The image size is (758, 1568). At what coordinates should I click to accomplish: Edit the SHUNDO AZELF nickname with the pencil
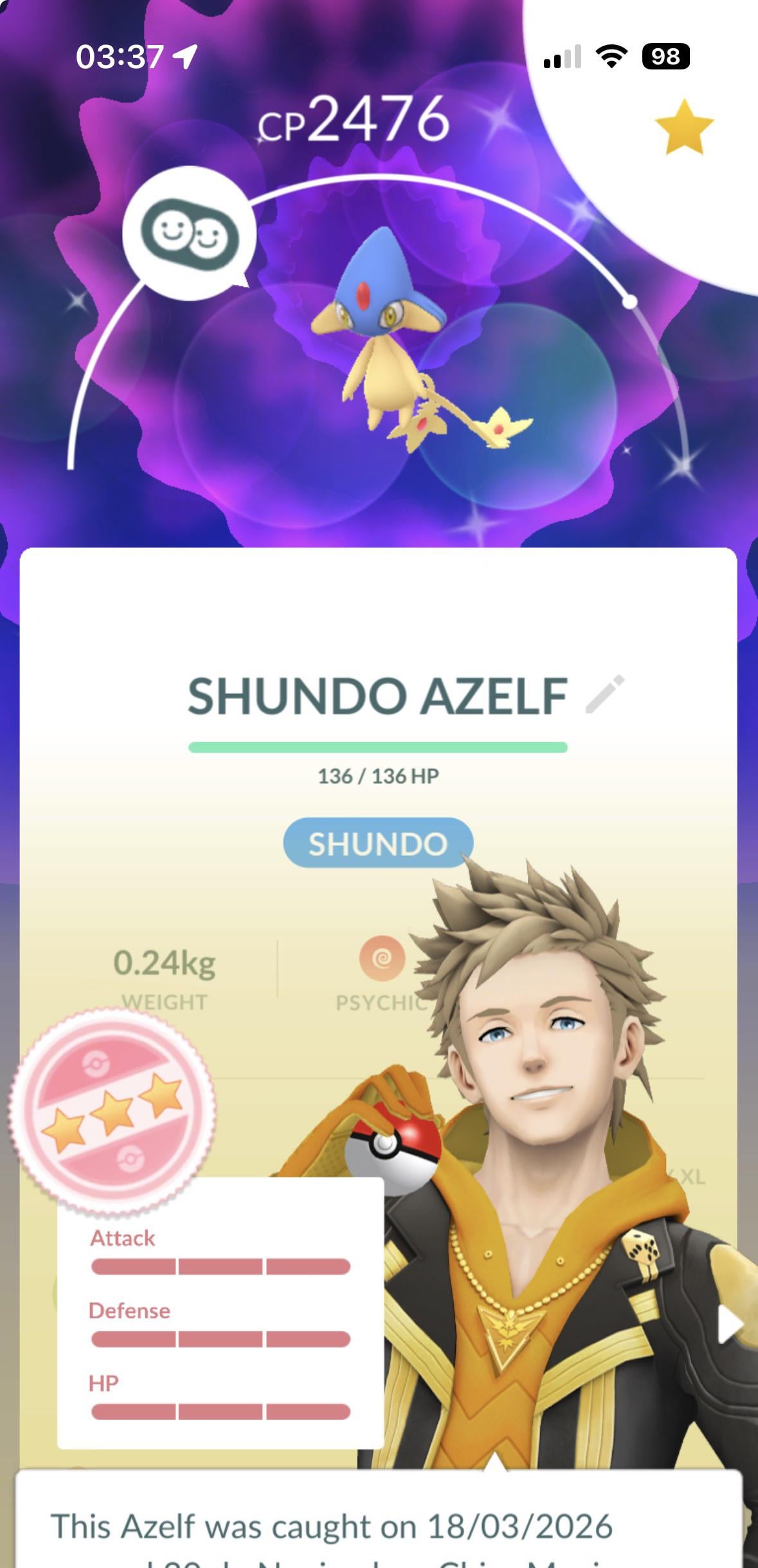[604, 694]
